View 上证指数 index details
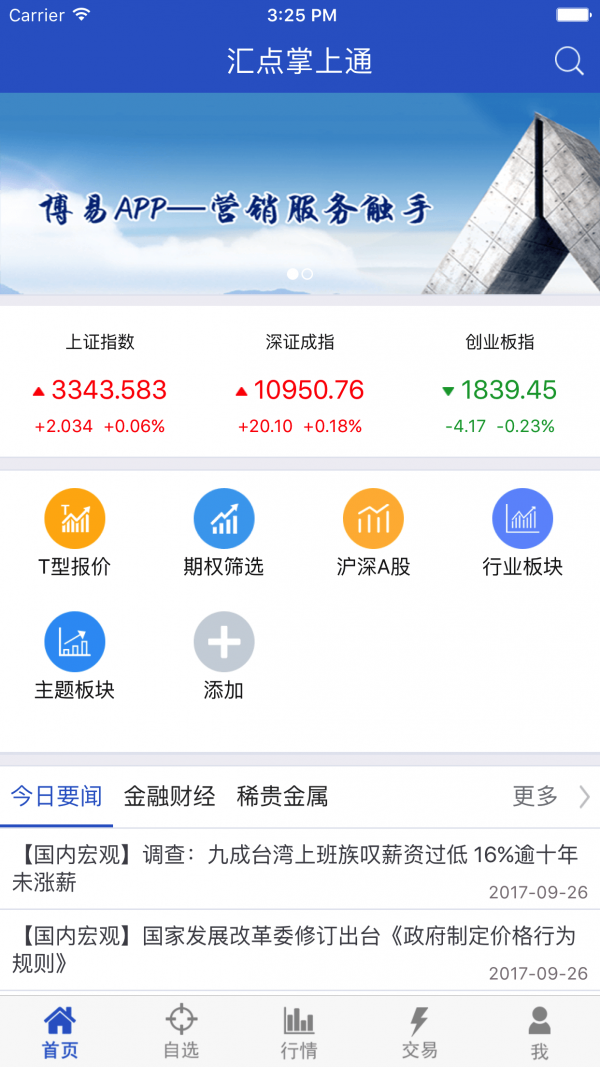The width and height of the screenshot is (600, 1067). tap(100, 385)
